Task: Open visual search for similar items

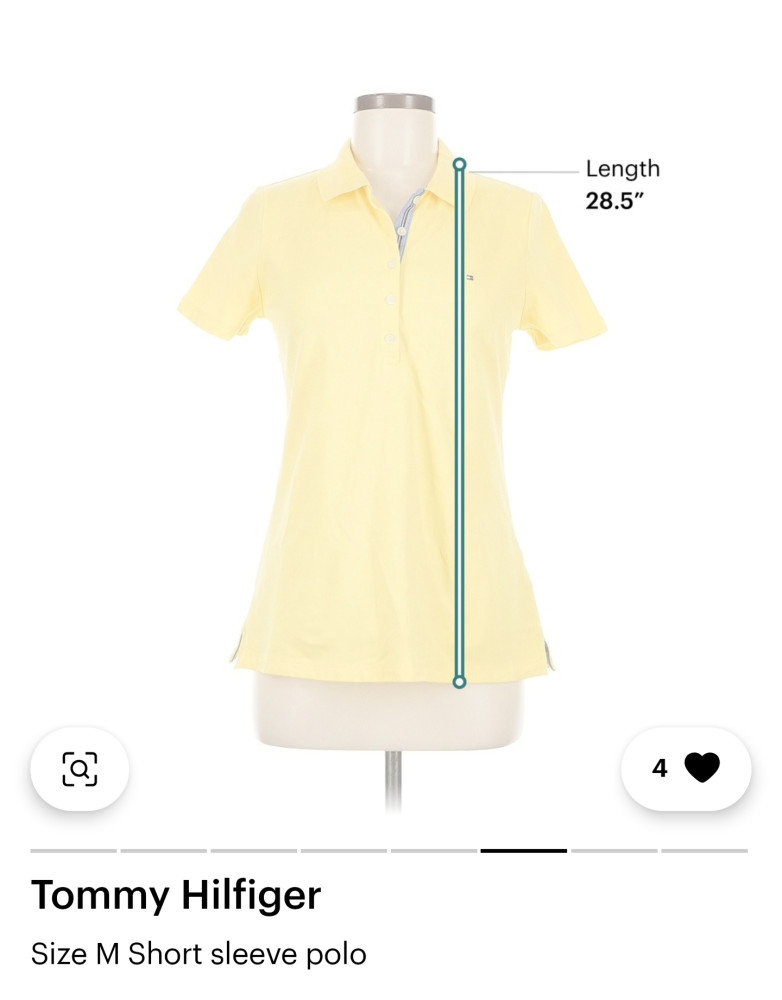Action: click(x=80, y=768)
